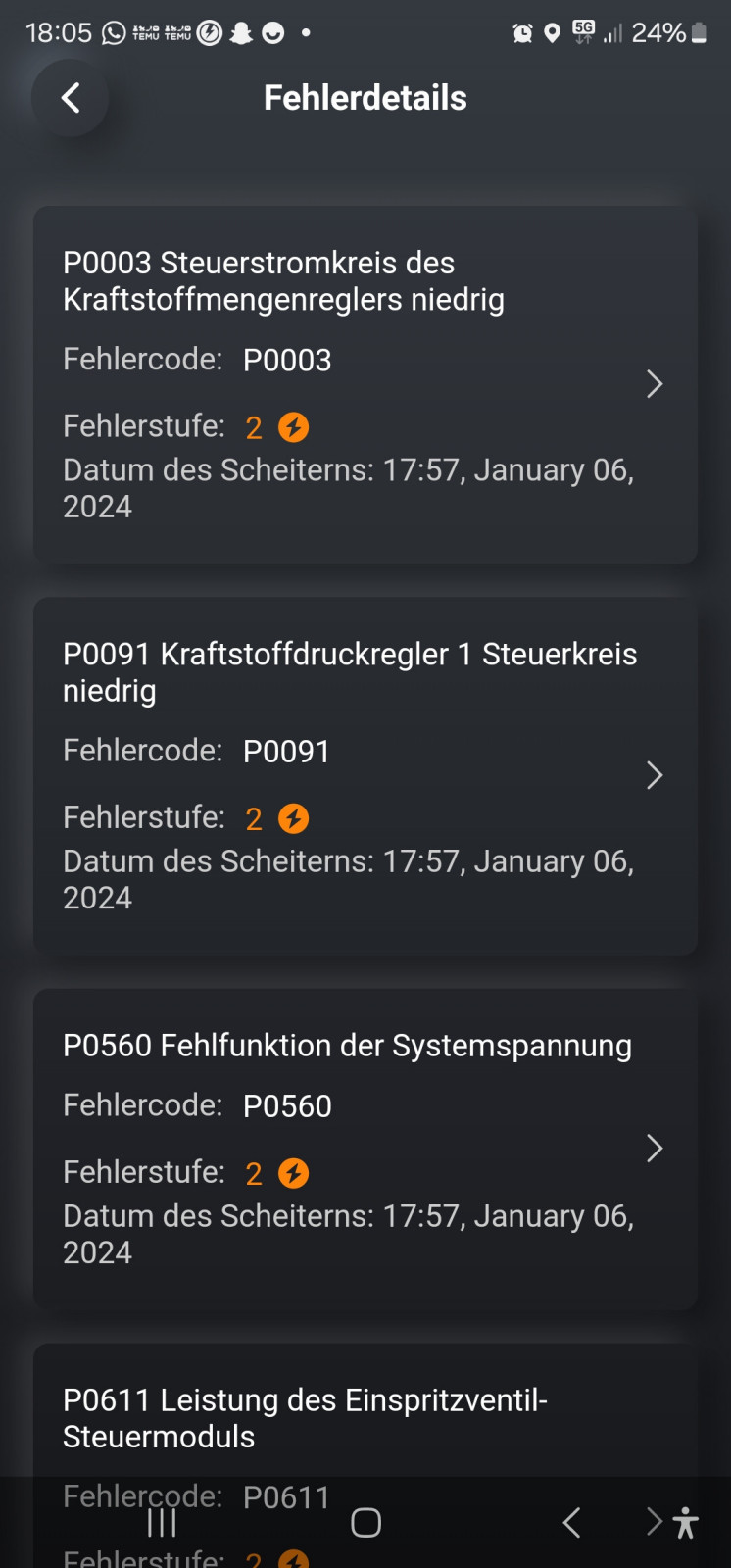731x1568 pixels.
Task: Tap the fault level lightning icon for P0560
Action: (x=293, y=1172)
